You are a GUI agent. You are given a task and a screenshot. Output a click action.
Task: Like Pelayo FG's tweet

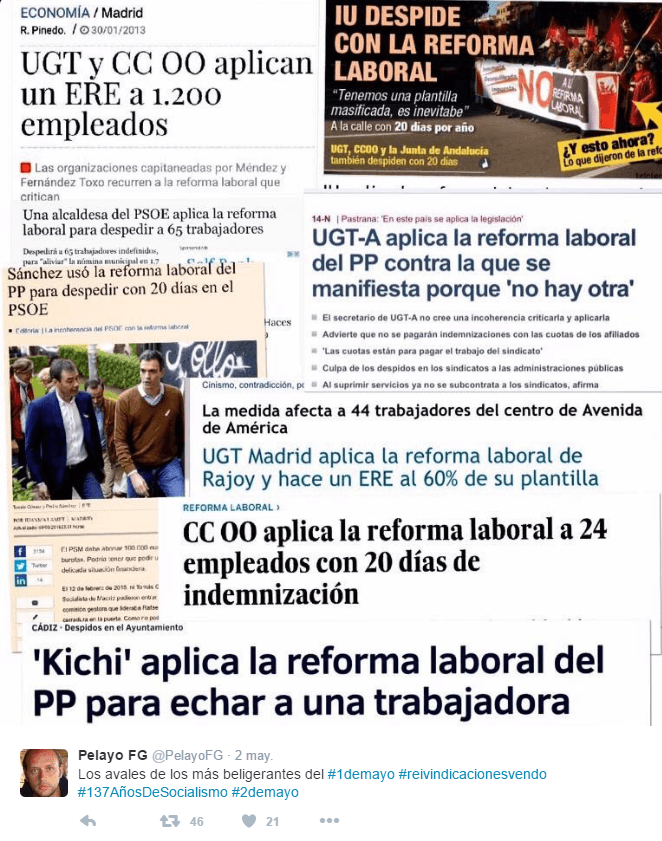point(248,821)
